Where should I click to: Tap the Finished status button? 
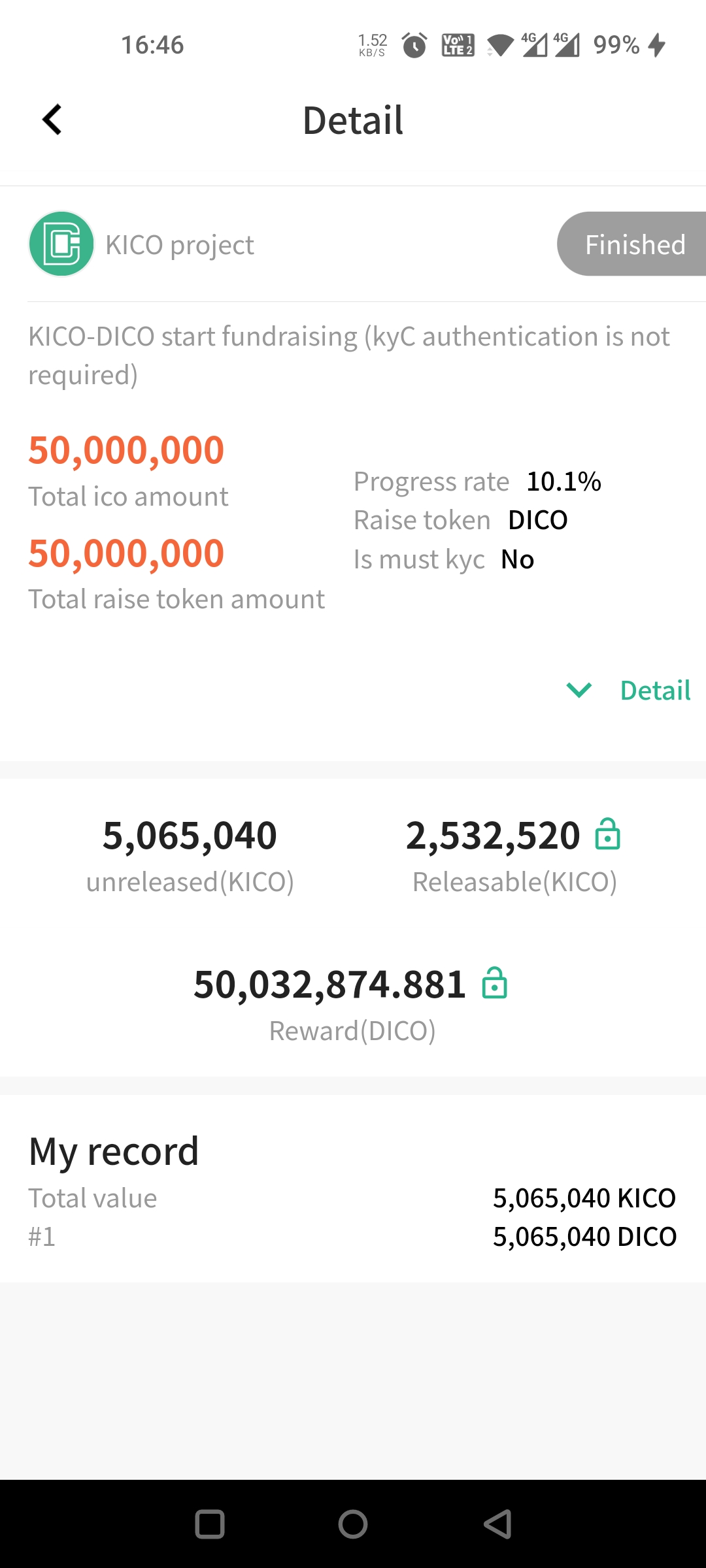(x=631, y=244)
